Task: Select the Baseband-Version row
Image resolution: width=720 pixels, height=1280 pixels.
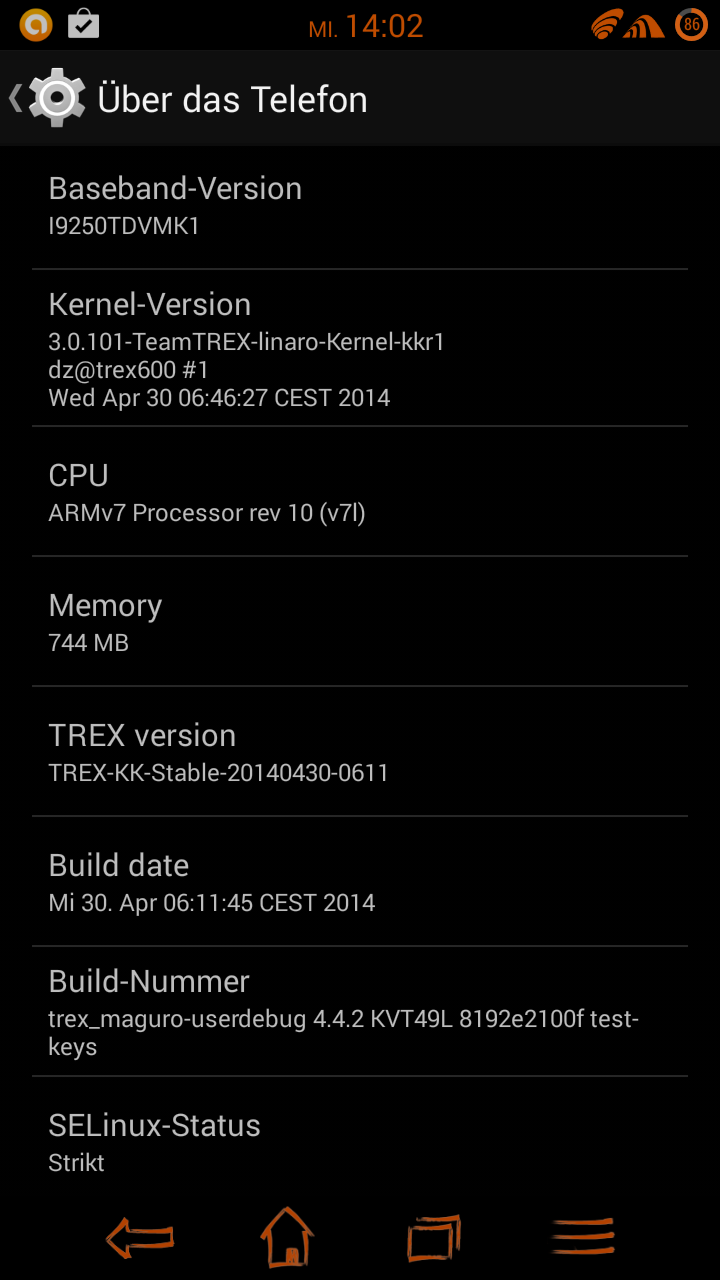Action: click(360, 206)
